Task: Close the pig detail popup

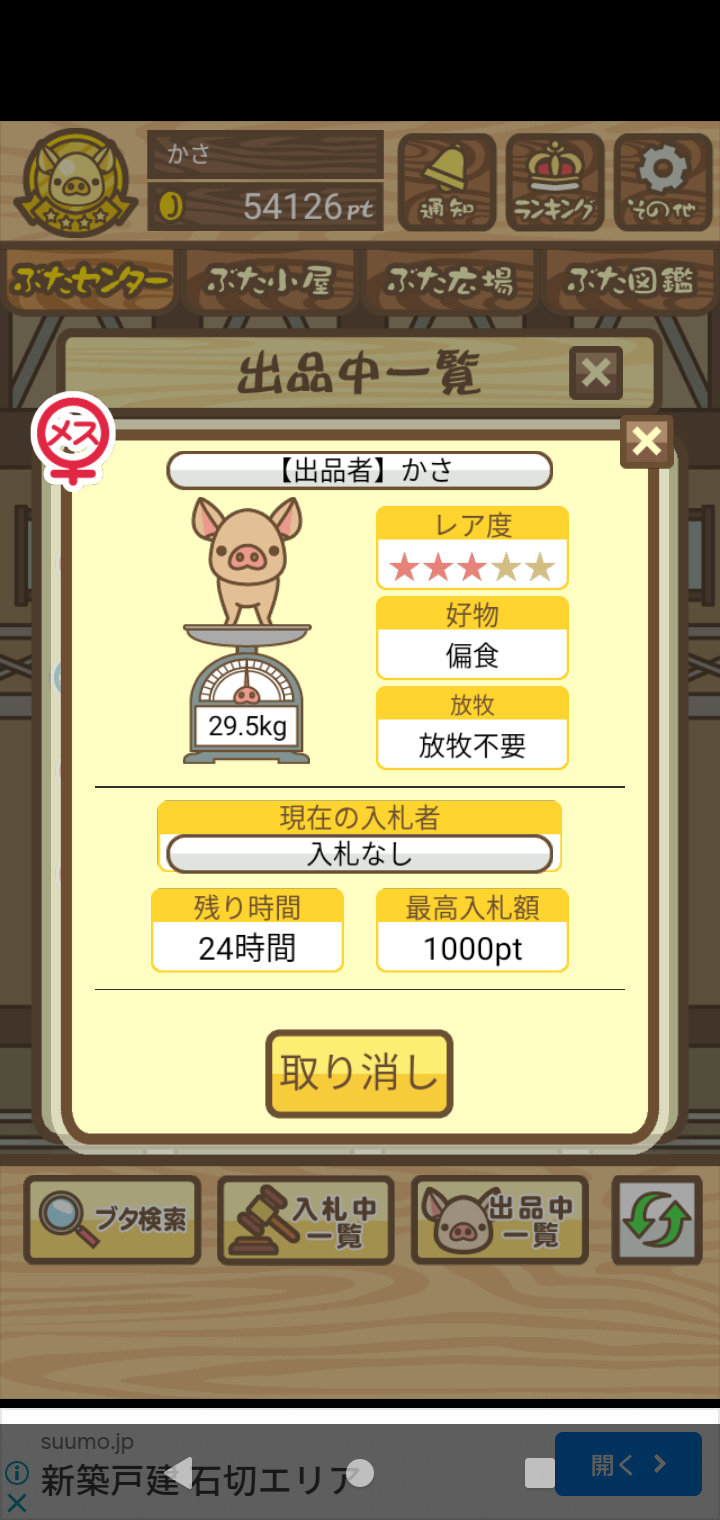Action: point(647,441)
